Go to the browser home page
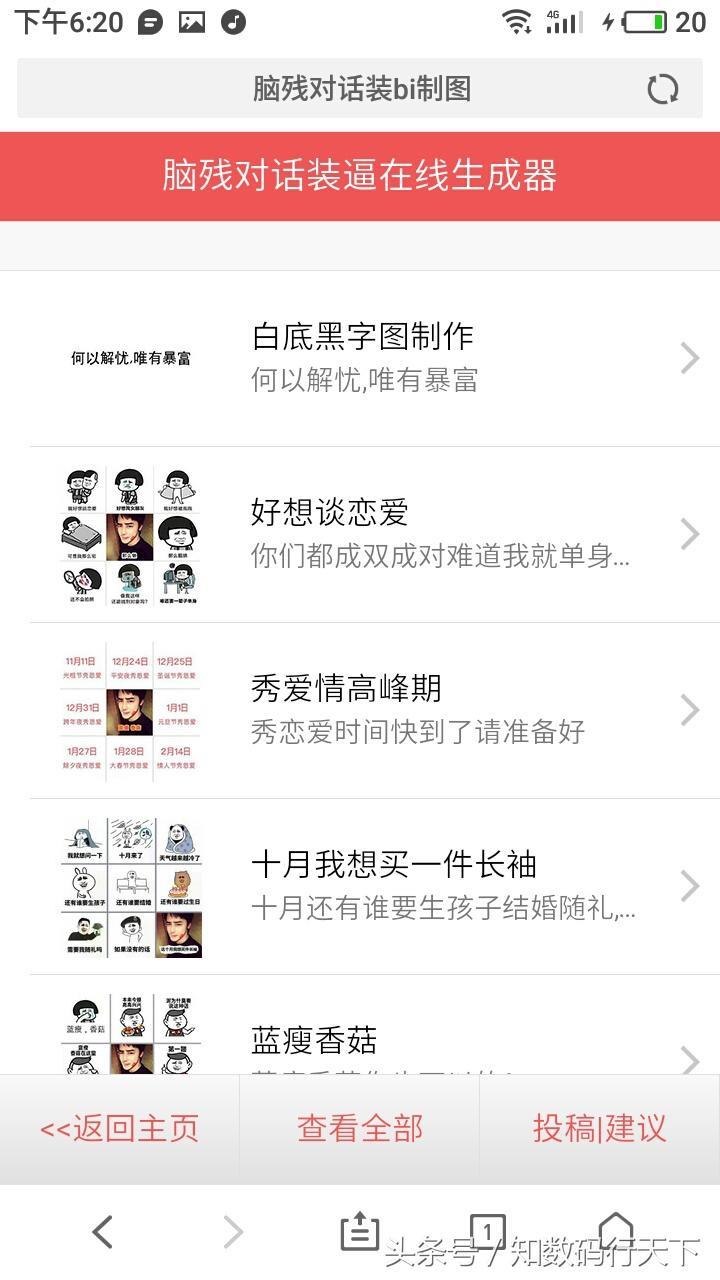The width and height of the screenshot is (720, 1280). pyautogui.click(x=615, y=1228)
